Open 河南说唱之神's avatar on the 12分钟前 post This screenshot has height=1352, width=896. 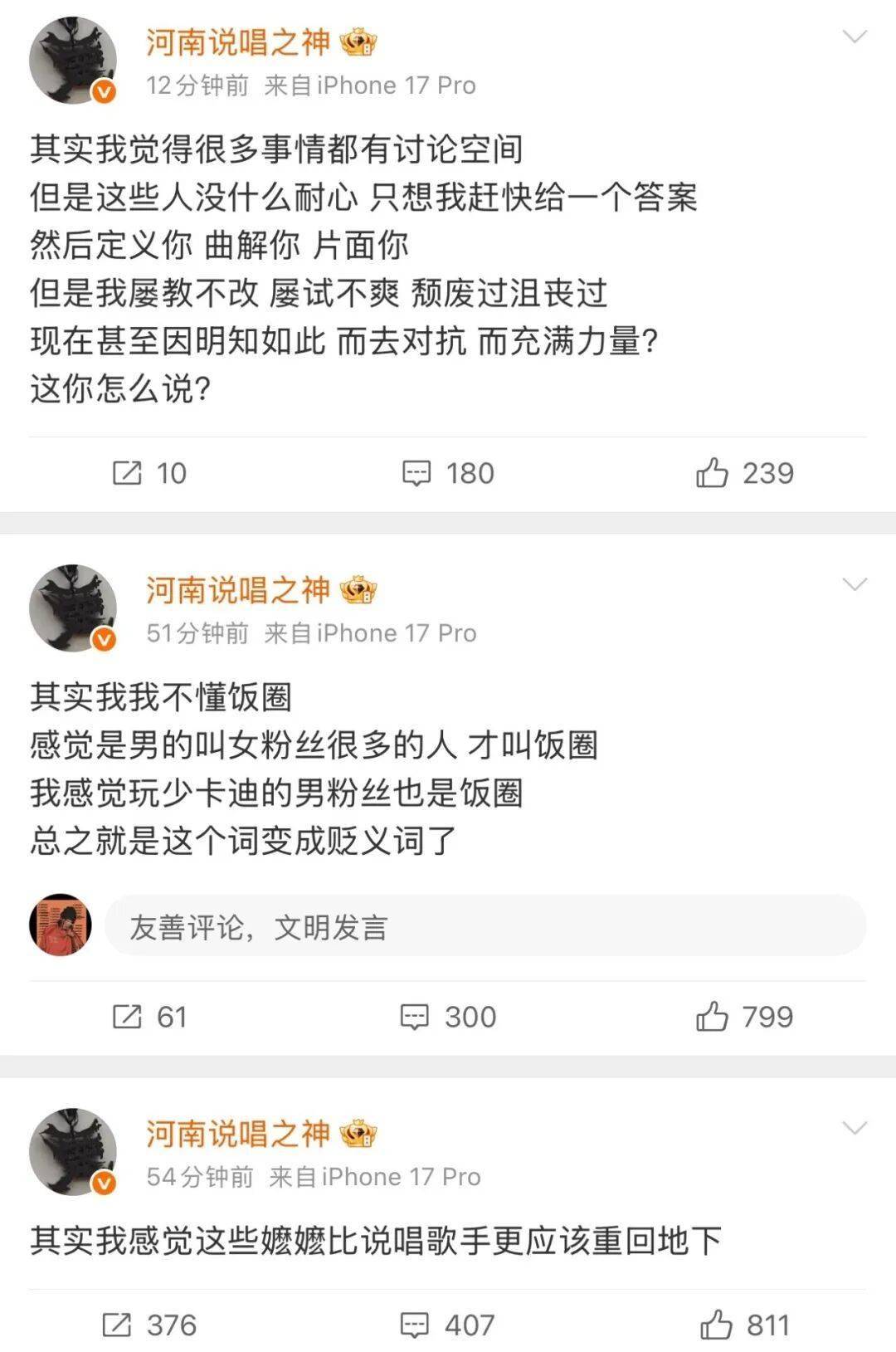point(73,61)
